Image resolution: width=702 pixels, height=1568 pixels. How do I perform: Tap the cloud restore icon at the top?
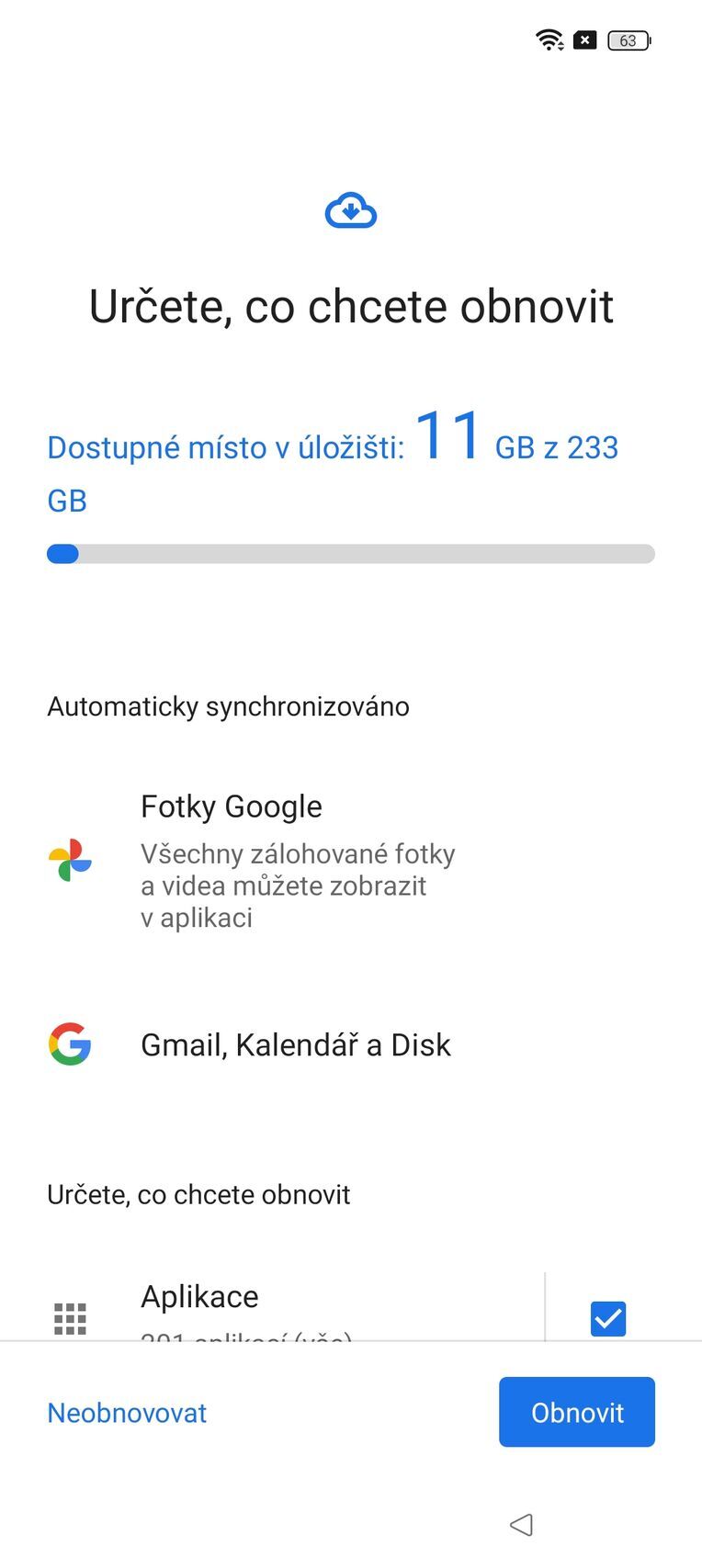pos(350,209)
